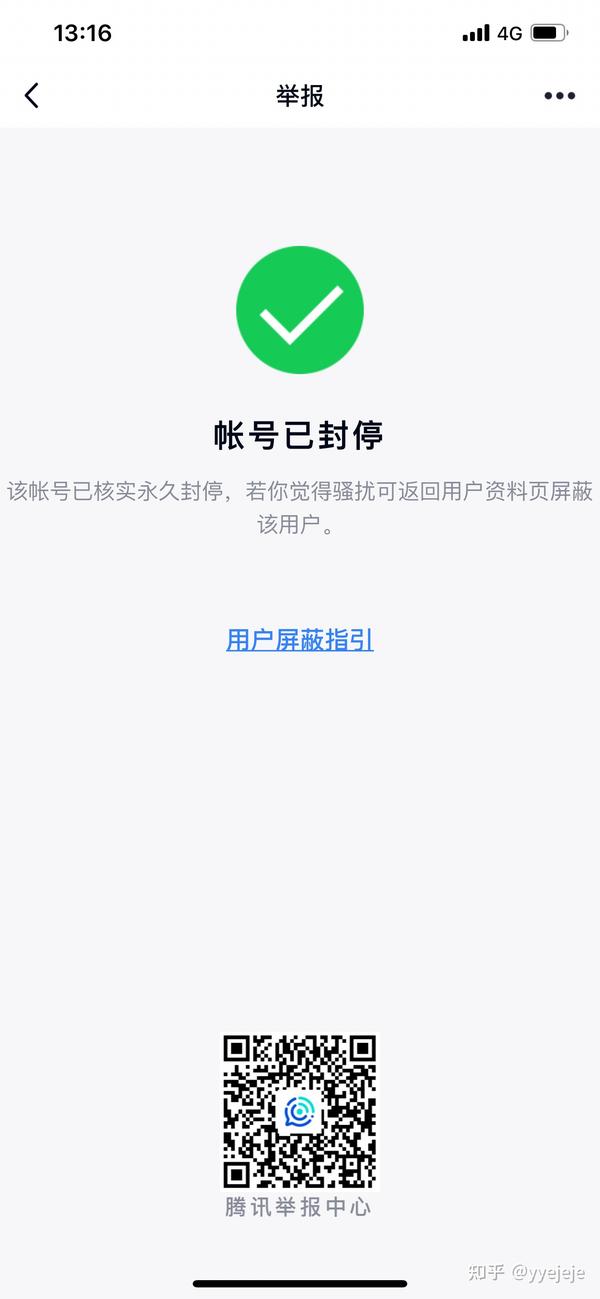Open the 用户屏蔽指引 link
The width and height of the screenshot is (600, 1299).
click(x=300, y=640)
